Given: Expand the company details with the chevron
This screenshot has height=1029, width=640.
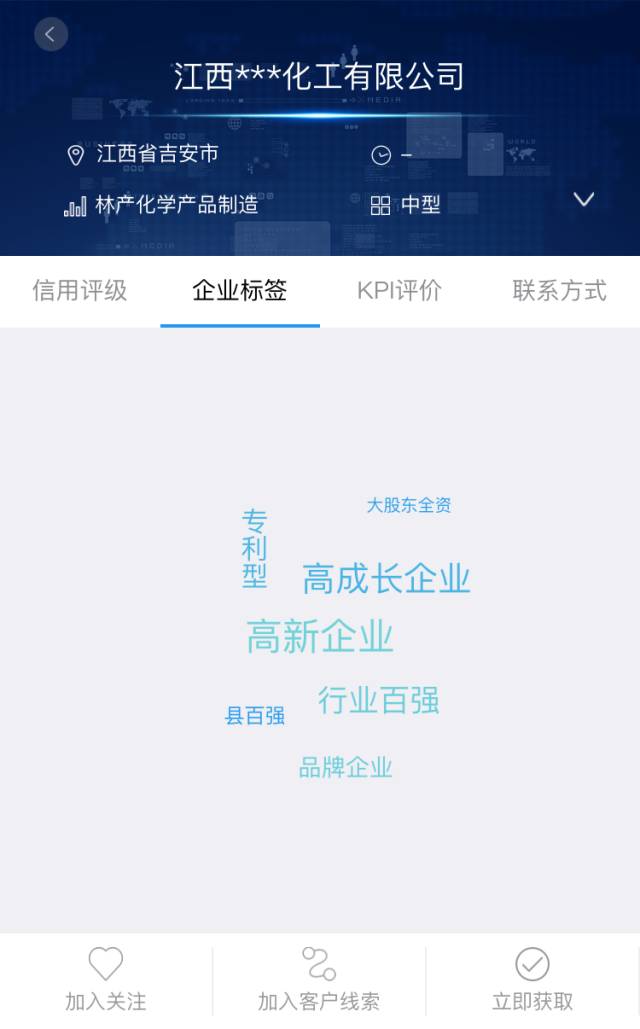Looking at the screenshot, I should (x=584, y=199).
